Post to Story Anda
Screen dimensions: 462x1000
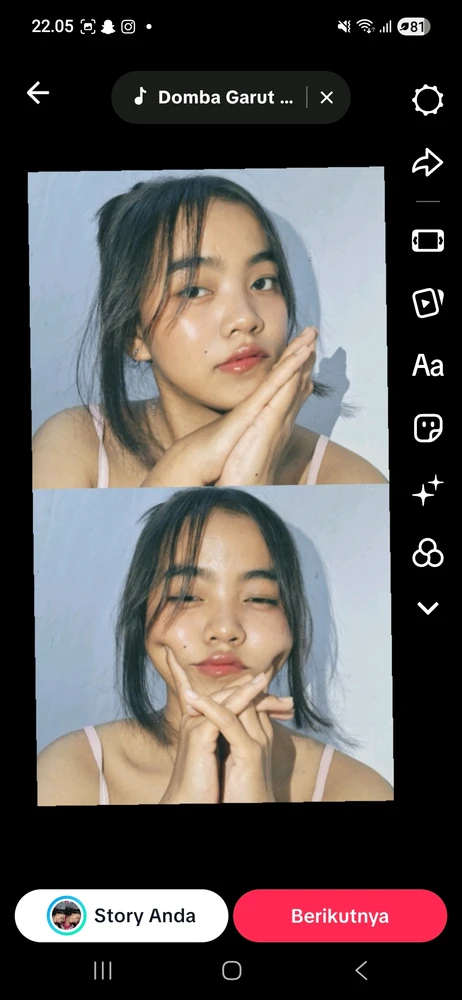121,916
